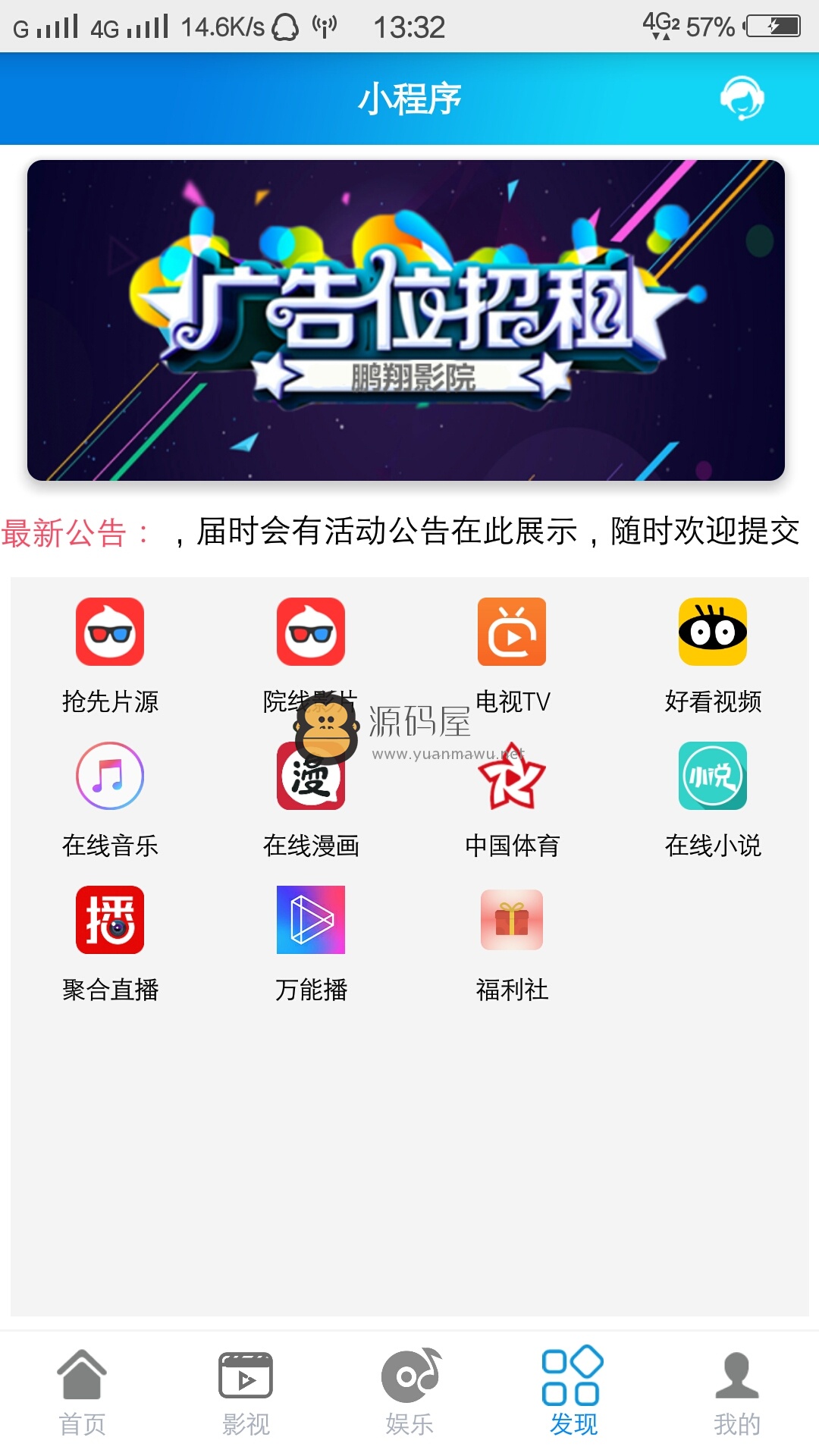Switch to the 影视 tab
The width and height of the screenshot is (819, 1456).
tap(246, 1392)
